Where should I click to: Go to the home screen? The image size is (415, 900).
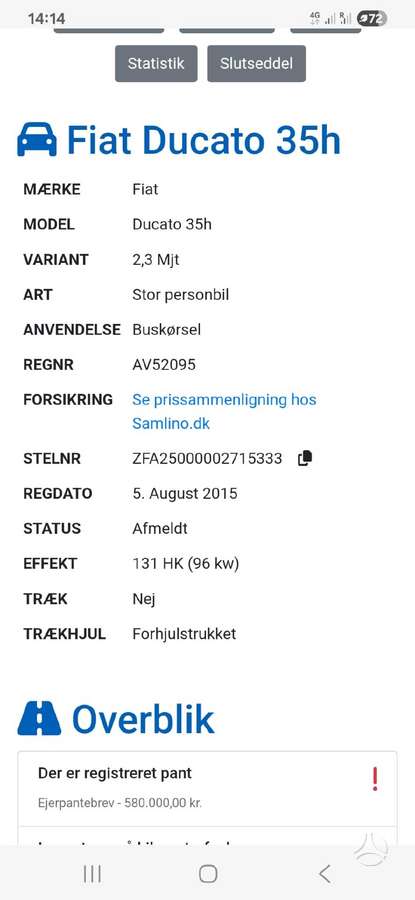pos(208,874)
